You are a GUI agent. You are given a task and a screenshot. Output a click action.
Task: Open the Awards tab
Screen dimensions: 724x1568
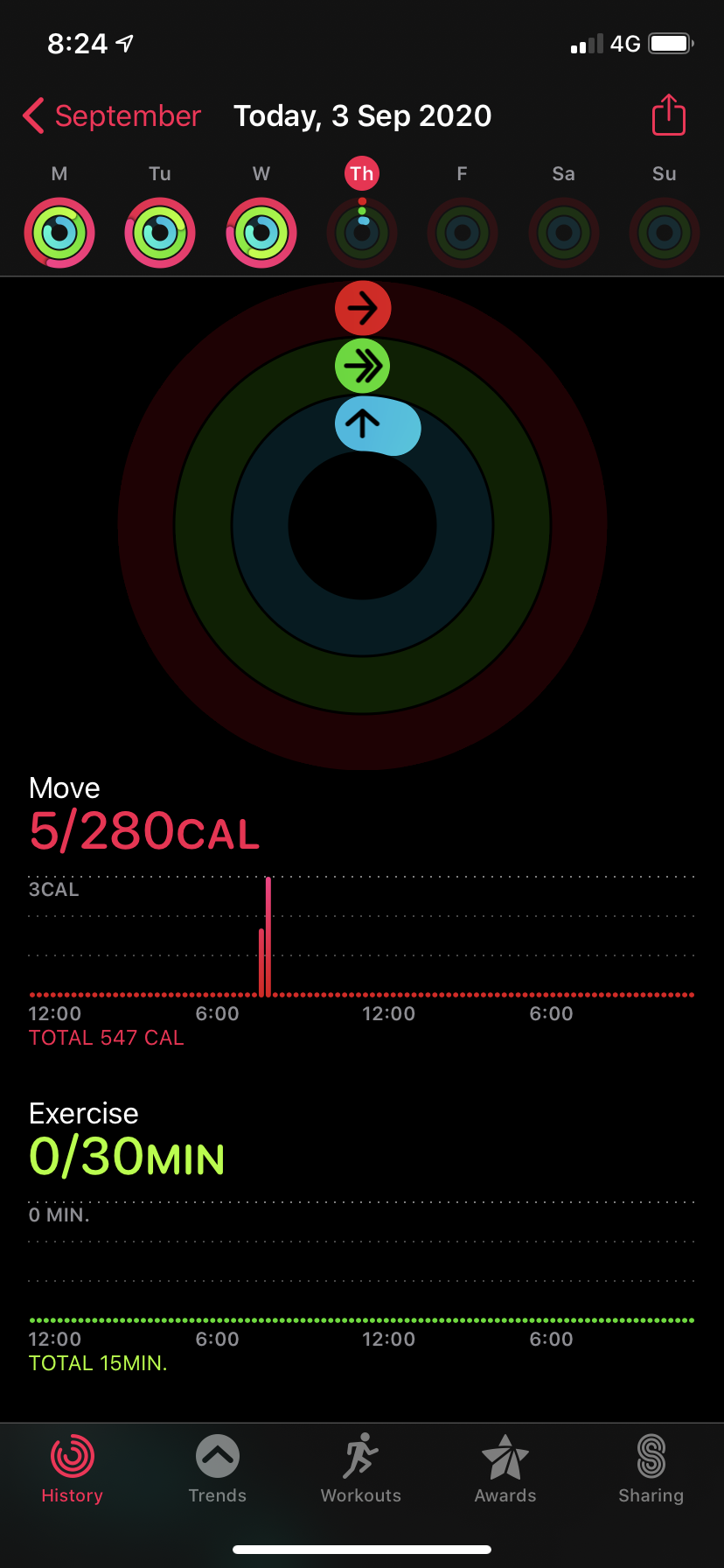click(505, 1470)
